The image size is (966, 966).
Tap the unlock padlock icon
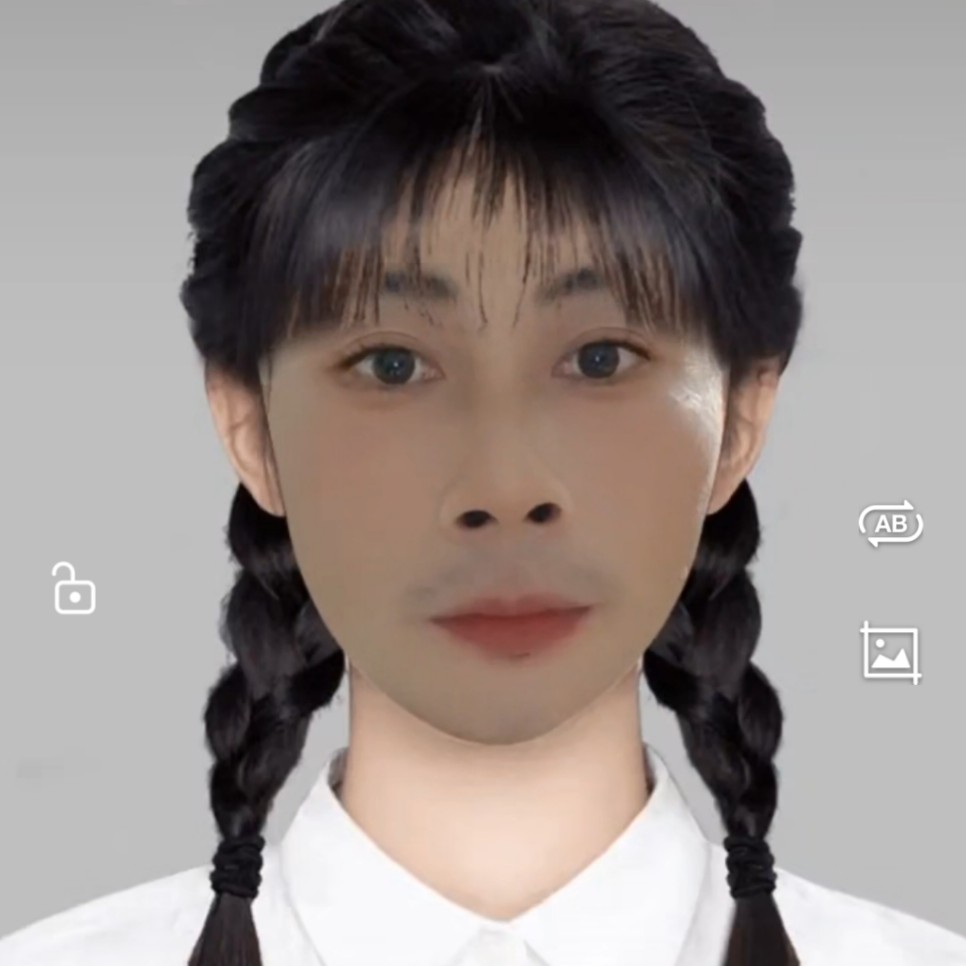click(74, 589)
